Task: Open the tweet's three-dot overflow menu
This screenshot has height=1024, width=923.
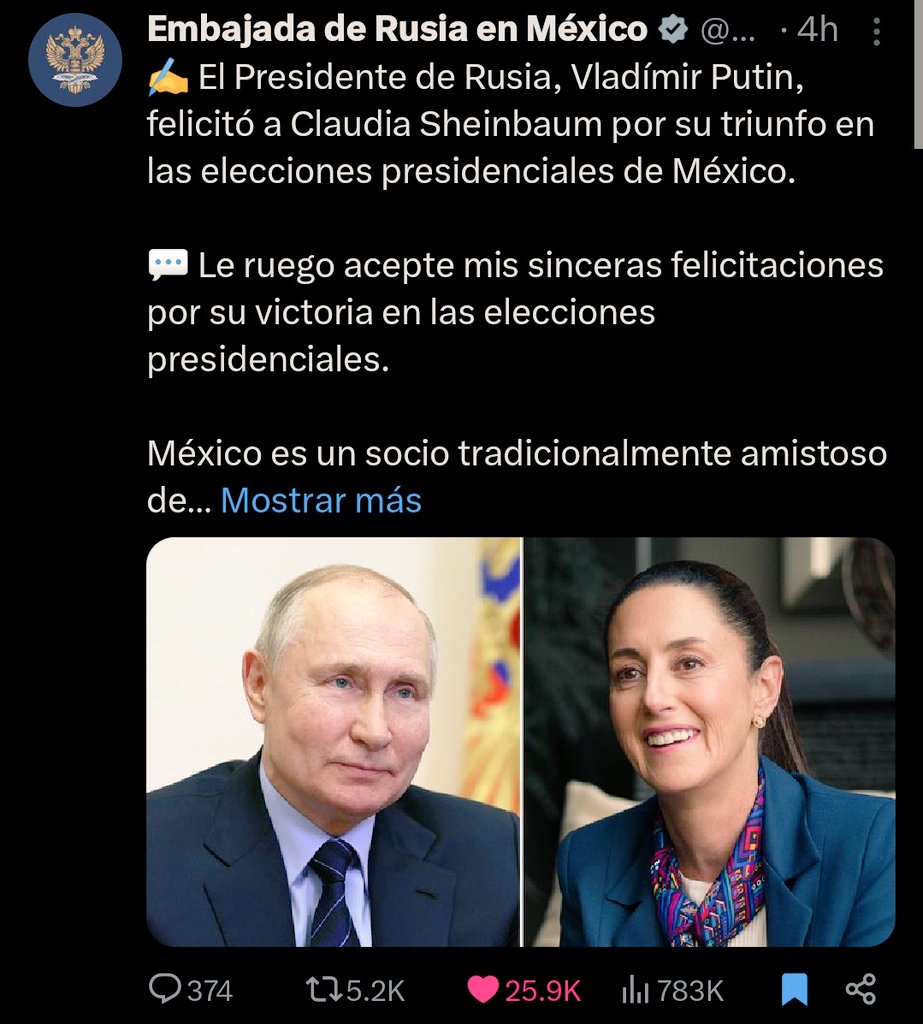Action: point(877,32)
